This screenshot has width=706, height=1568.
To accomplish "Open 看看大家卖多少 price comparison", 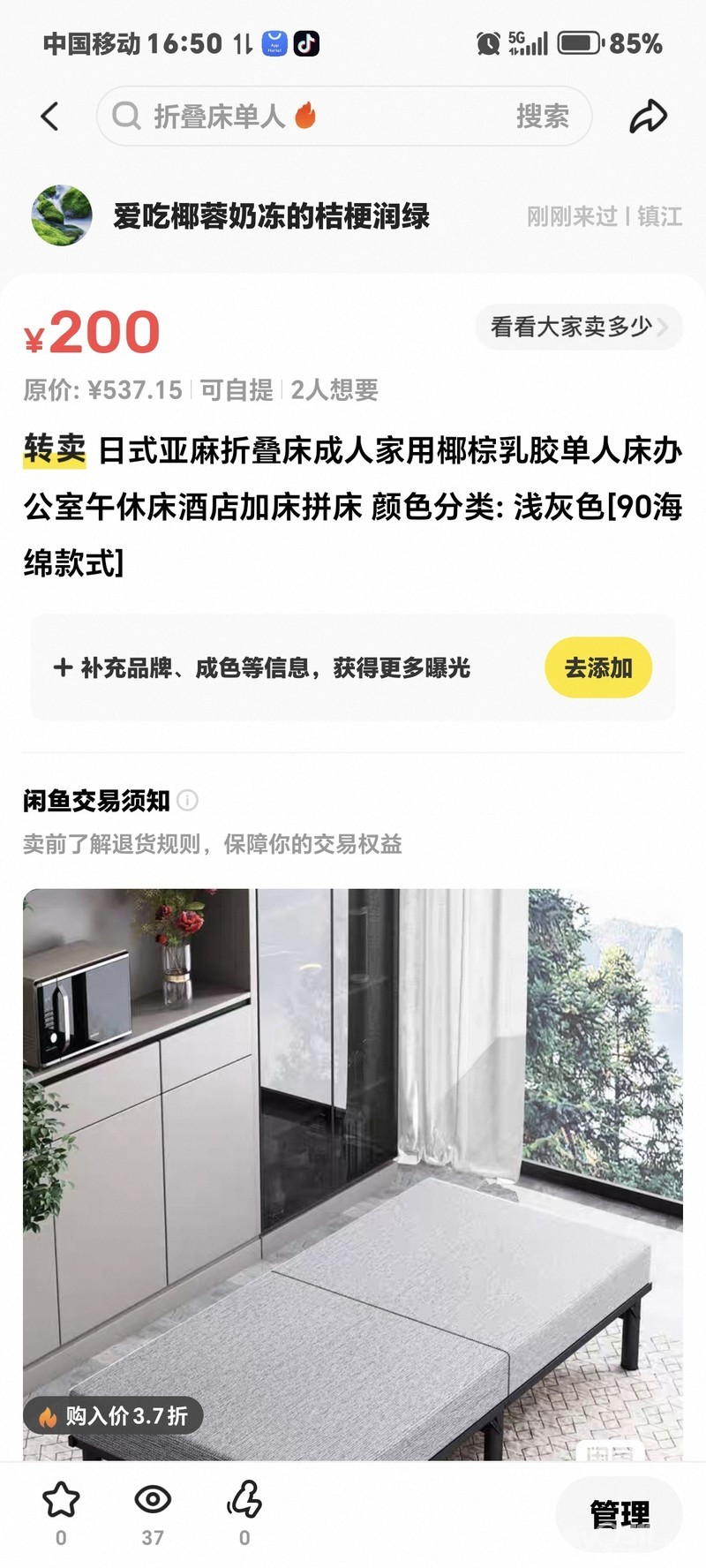I will (x=579, y=327).
